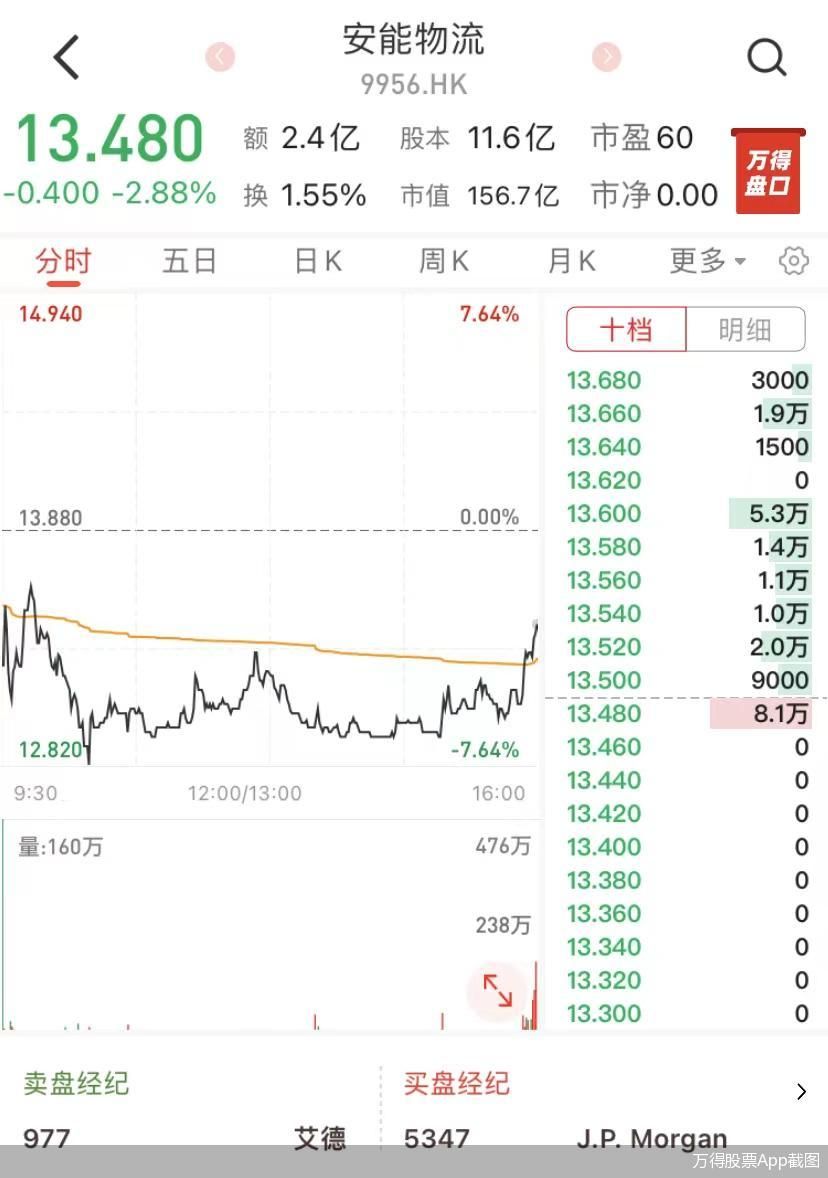The image size is (828, 1178).
Task: Expand buyer broker J.P. Morgan entry
Action: pyautogui.click(x=652, y=1138)
